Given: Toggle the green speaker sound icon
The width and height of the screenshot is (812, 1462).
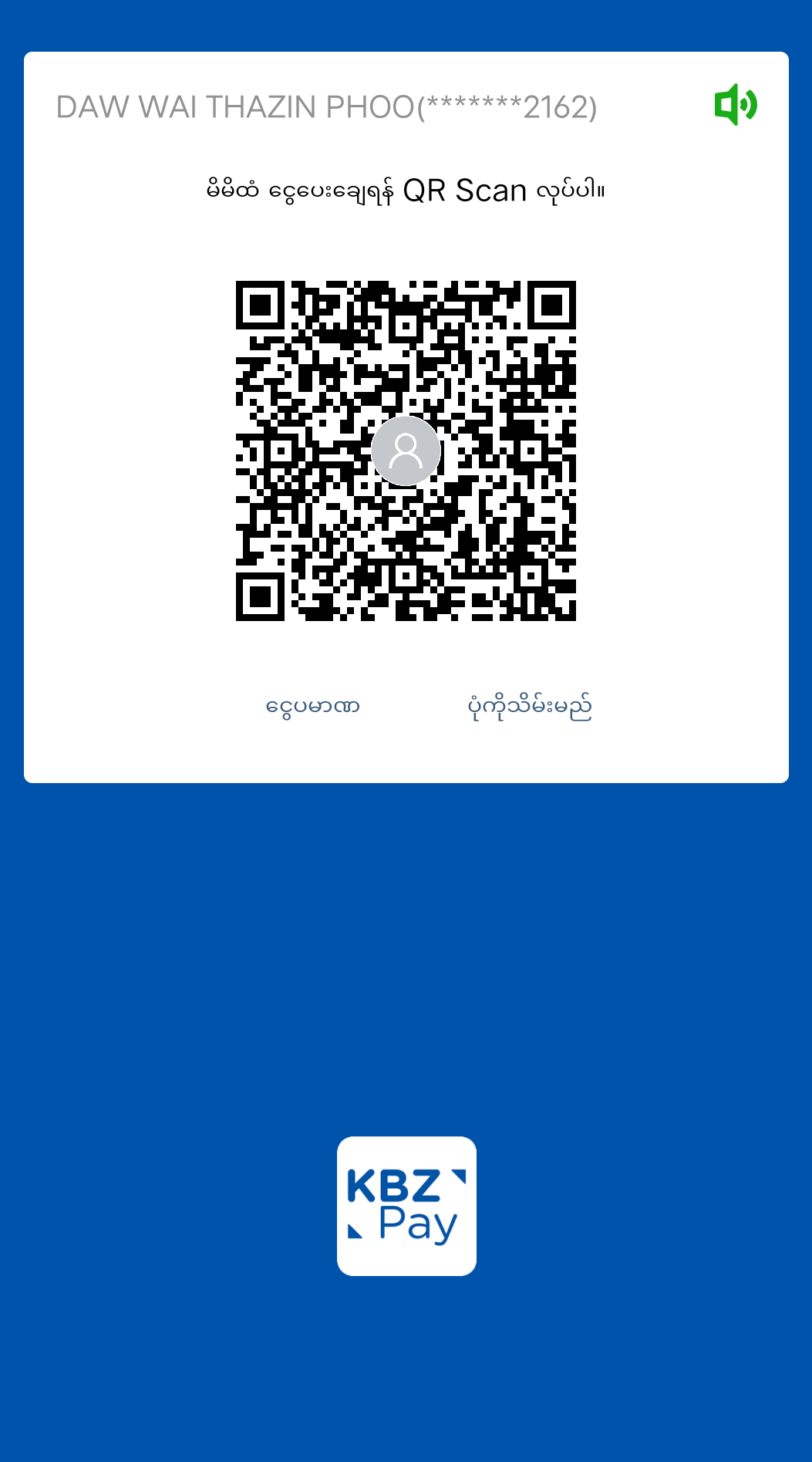Looking at the screenshot, I should click(x=735, y=105).
